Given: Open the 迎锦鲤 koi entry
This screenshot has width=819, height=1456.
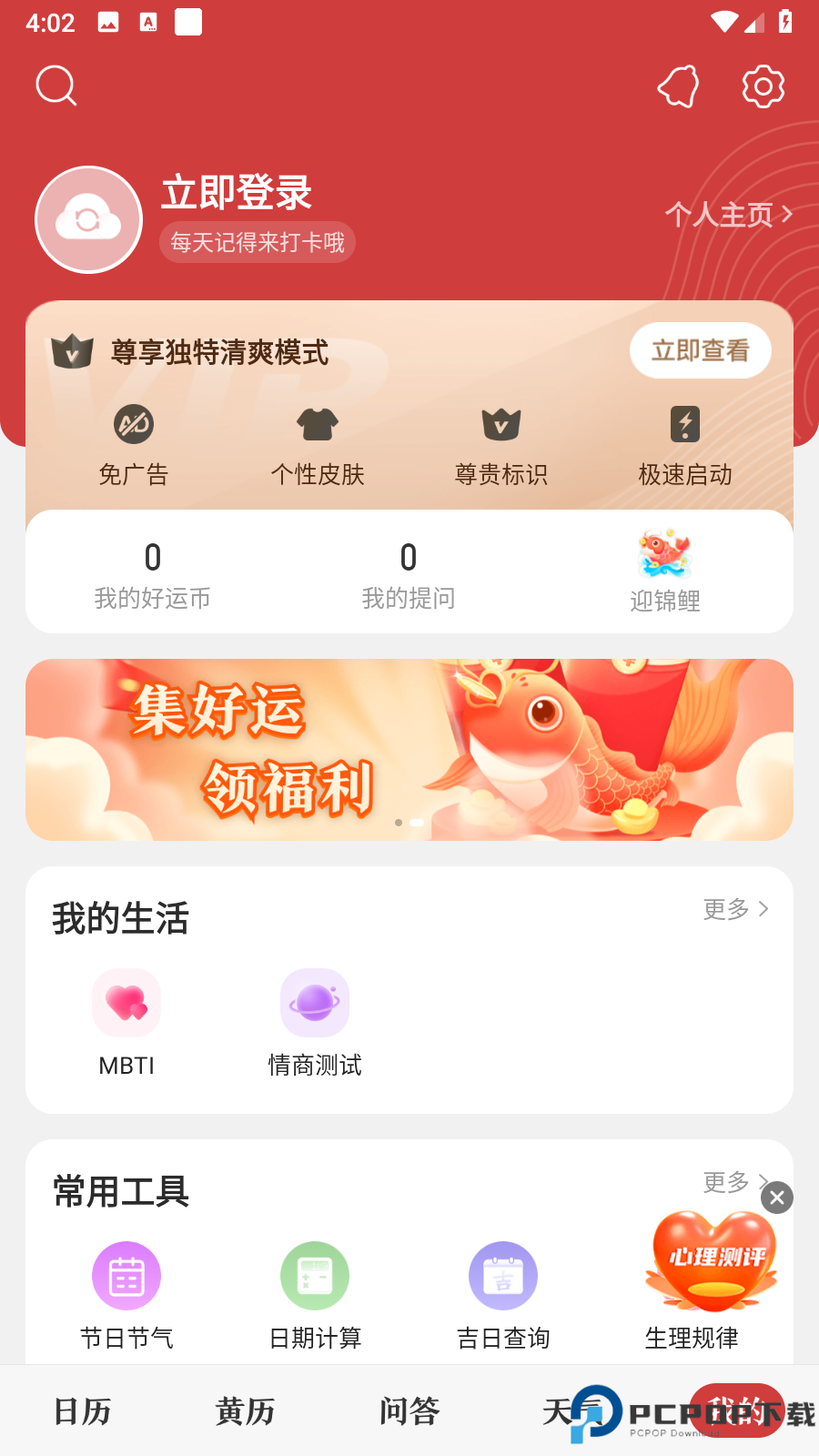Looking at the screenshot, I should tap(665, 571).
